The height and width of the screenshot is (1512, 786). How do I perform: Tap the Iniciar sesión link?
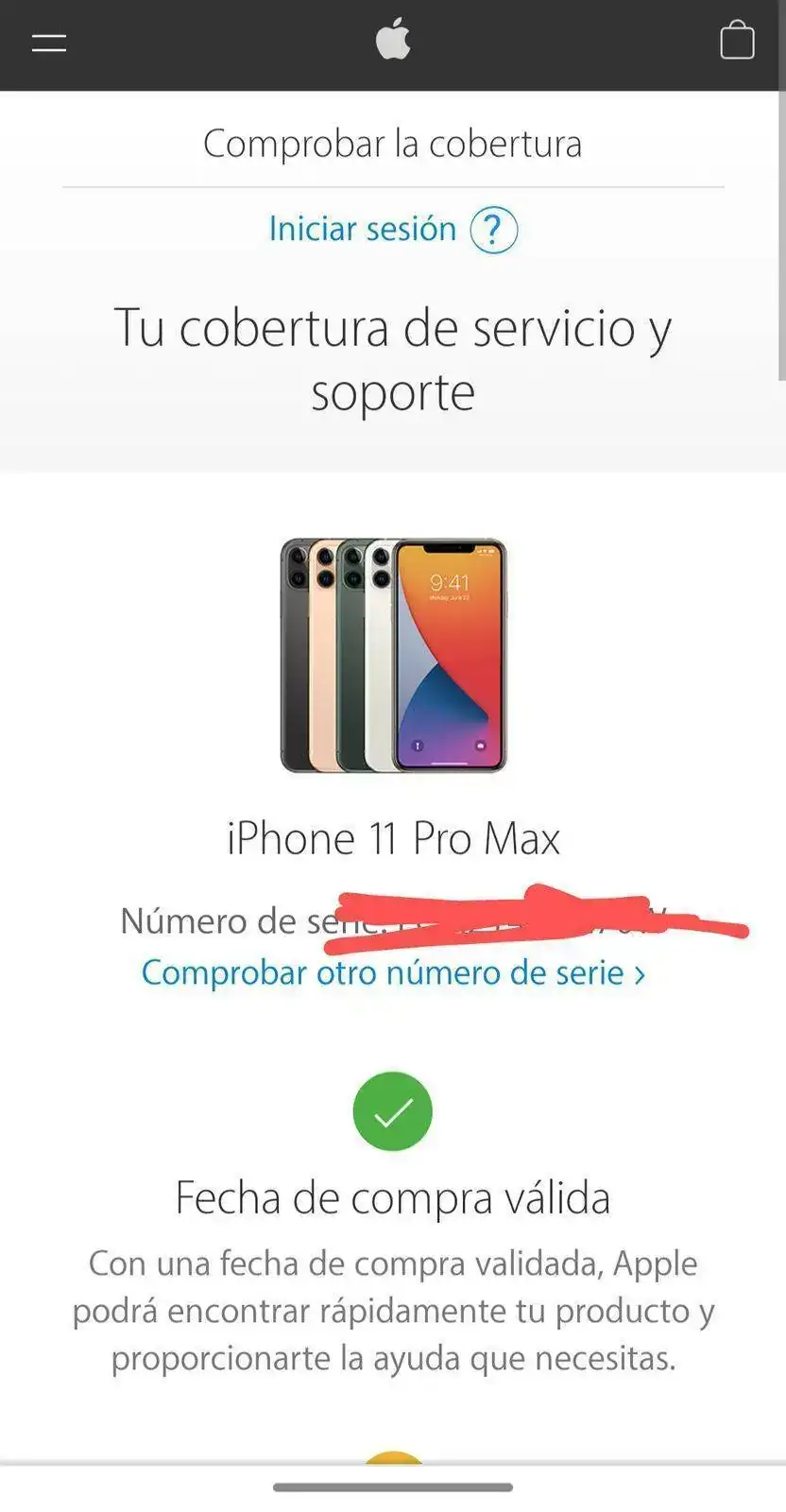[363, 229]
